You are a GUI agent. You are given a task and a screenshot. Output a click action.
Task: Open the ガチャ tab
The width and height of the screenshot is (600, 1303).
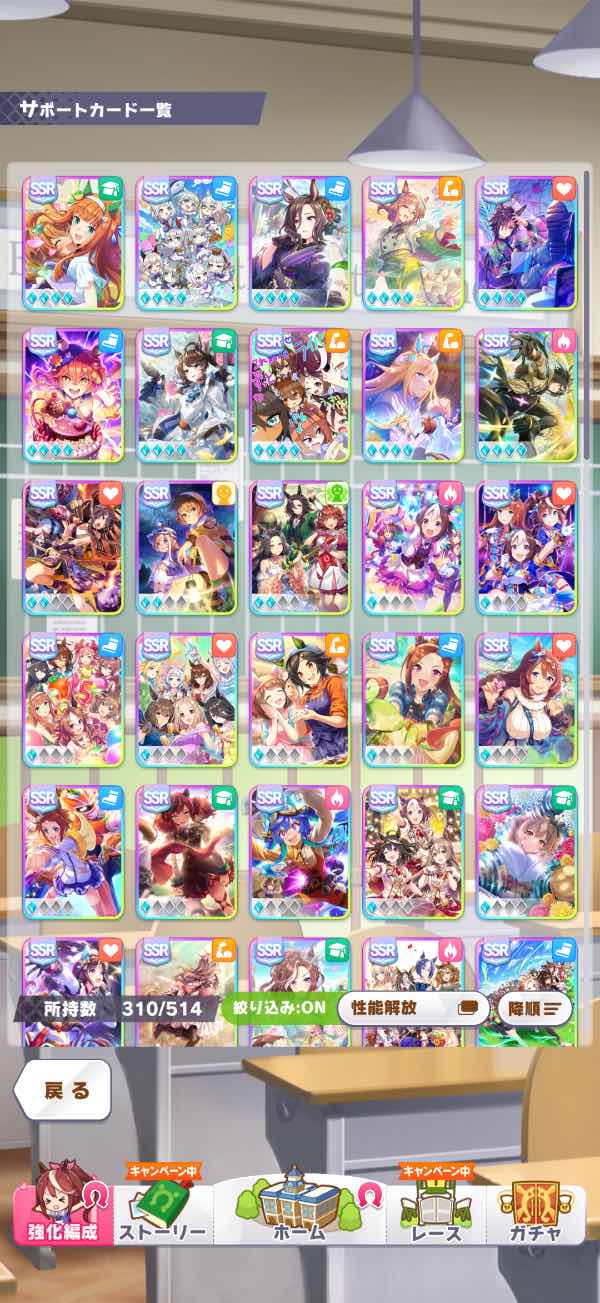(x=534, y=1213)
